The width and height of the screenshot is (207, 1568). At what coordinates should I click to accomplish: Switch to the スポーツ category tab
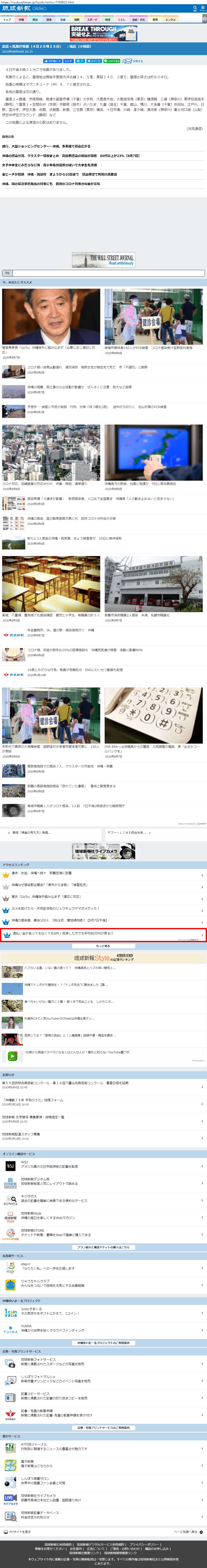(x=92, y=19)
